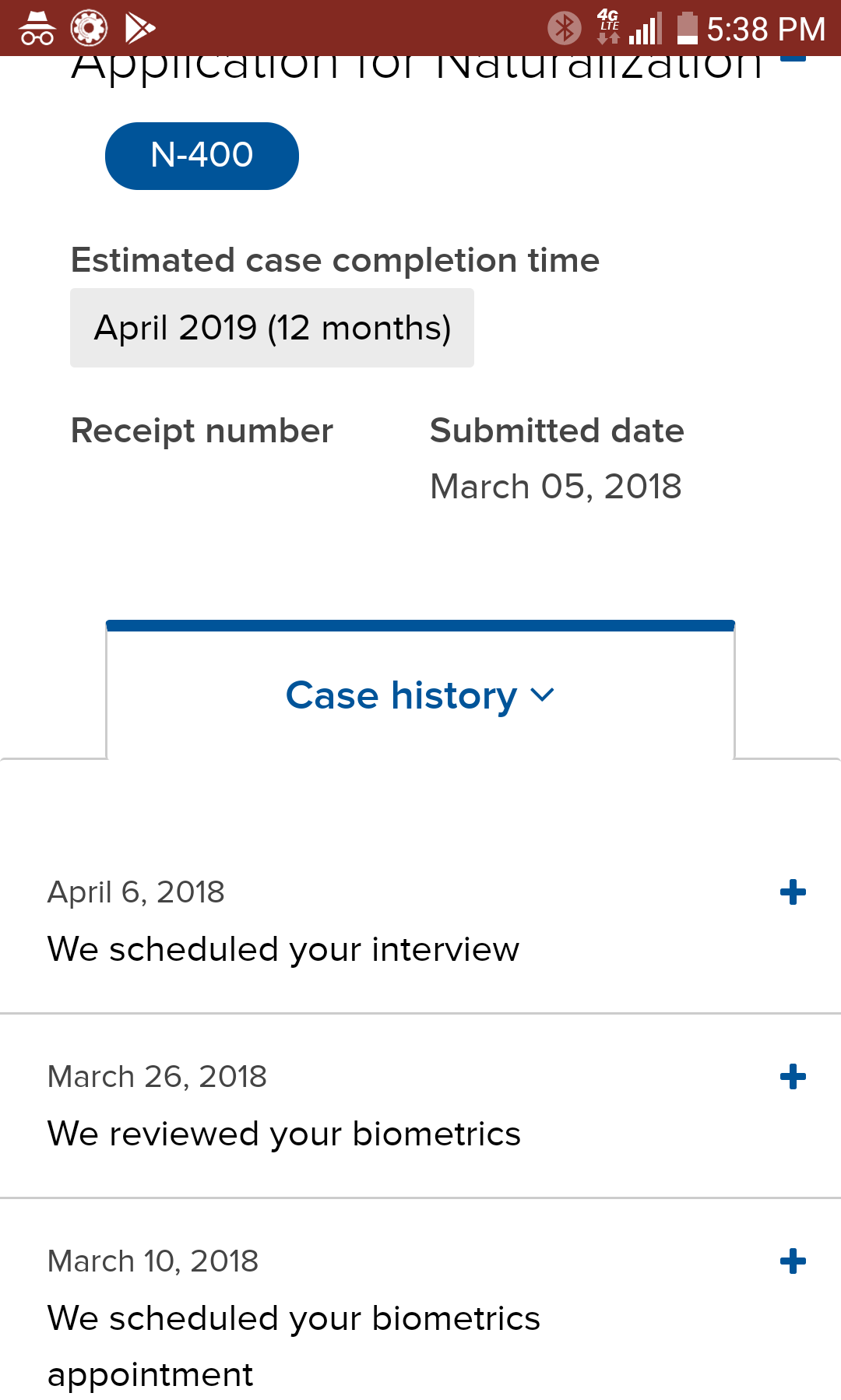Collapse the Application for Naturalization section

click(793, 58)
